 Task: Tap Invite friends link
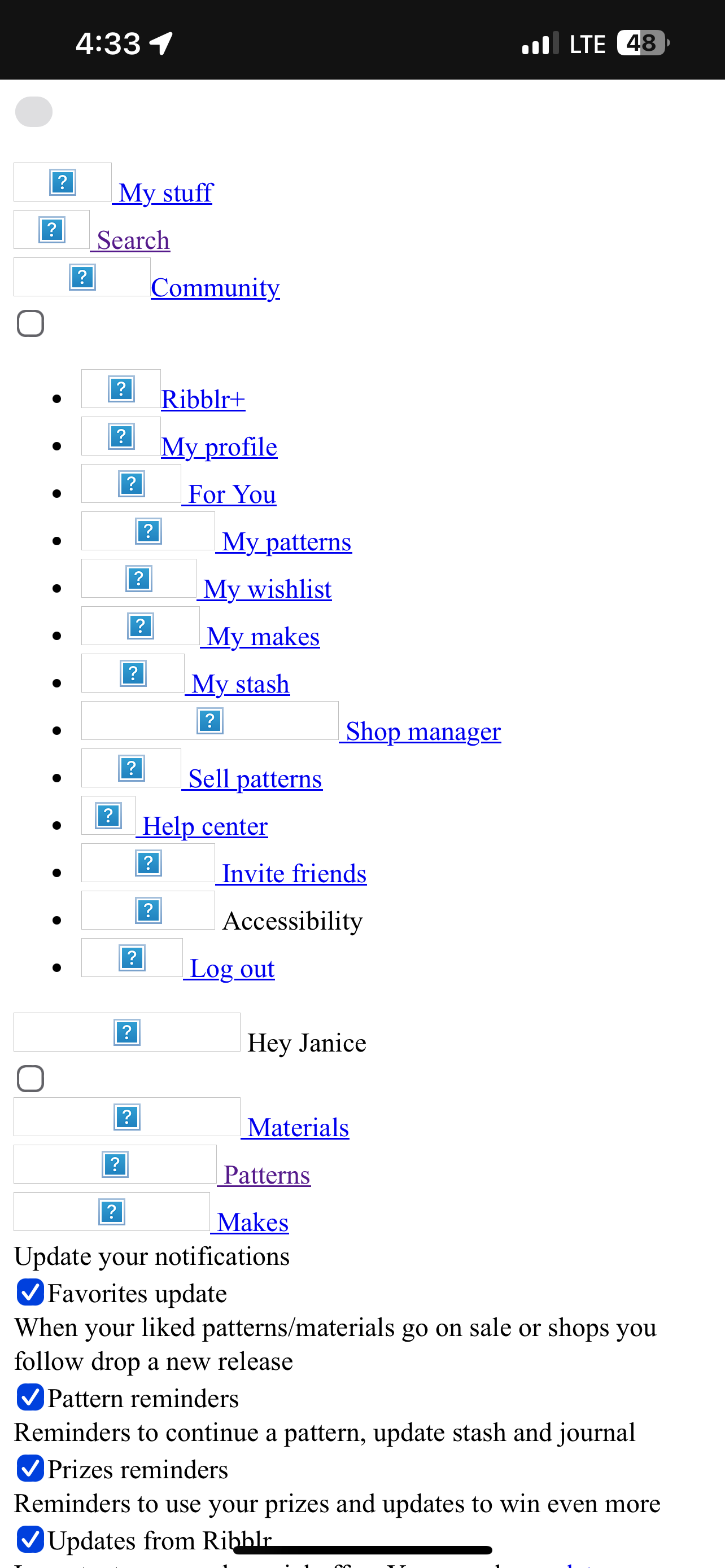point(294,874)
